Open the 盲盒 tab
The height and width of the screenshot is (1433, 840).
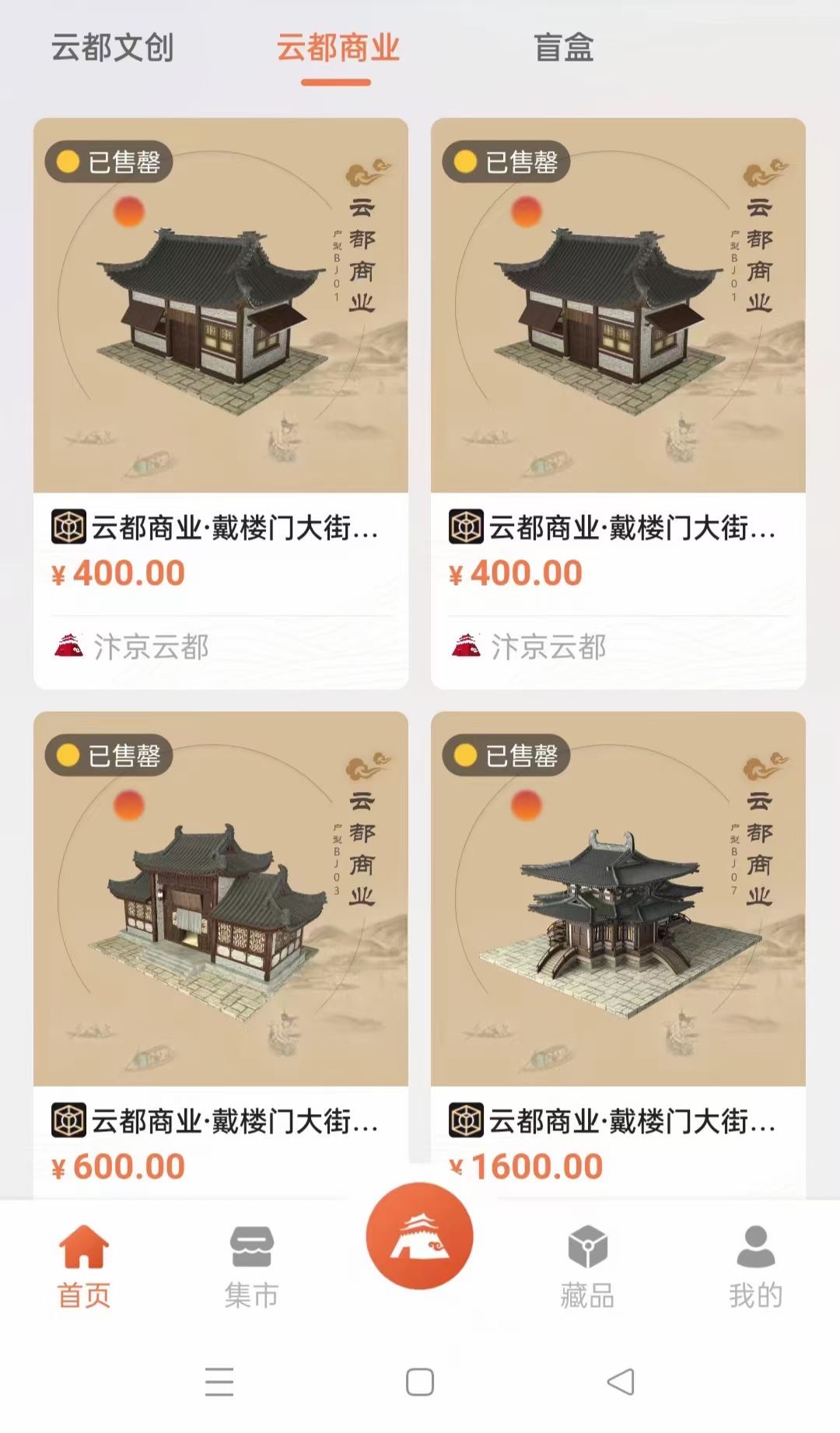tap(563, 48)
